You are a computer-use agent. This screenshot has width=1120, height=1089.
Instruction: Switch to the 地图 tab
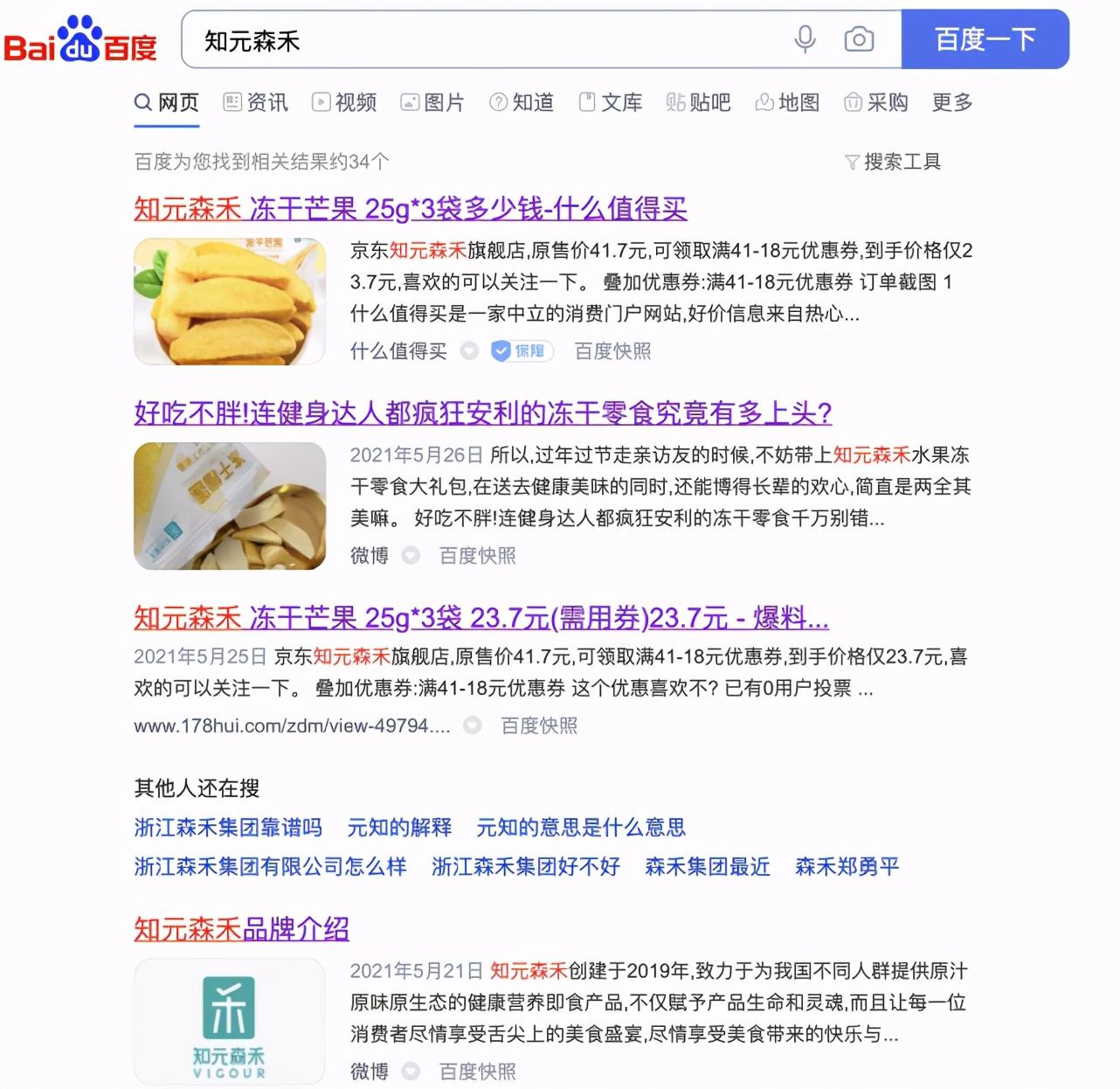click(x=787, y=102)
